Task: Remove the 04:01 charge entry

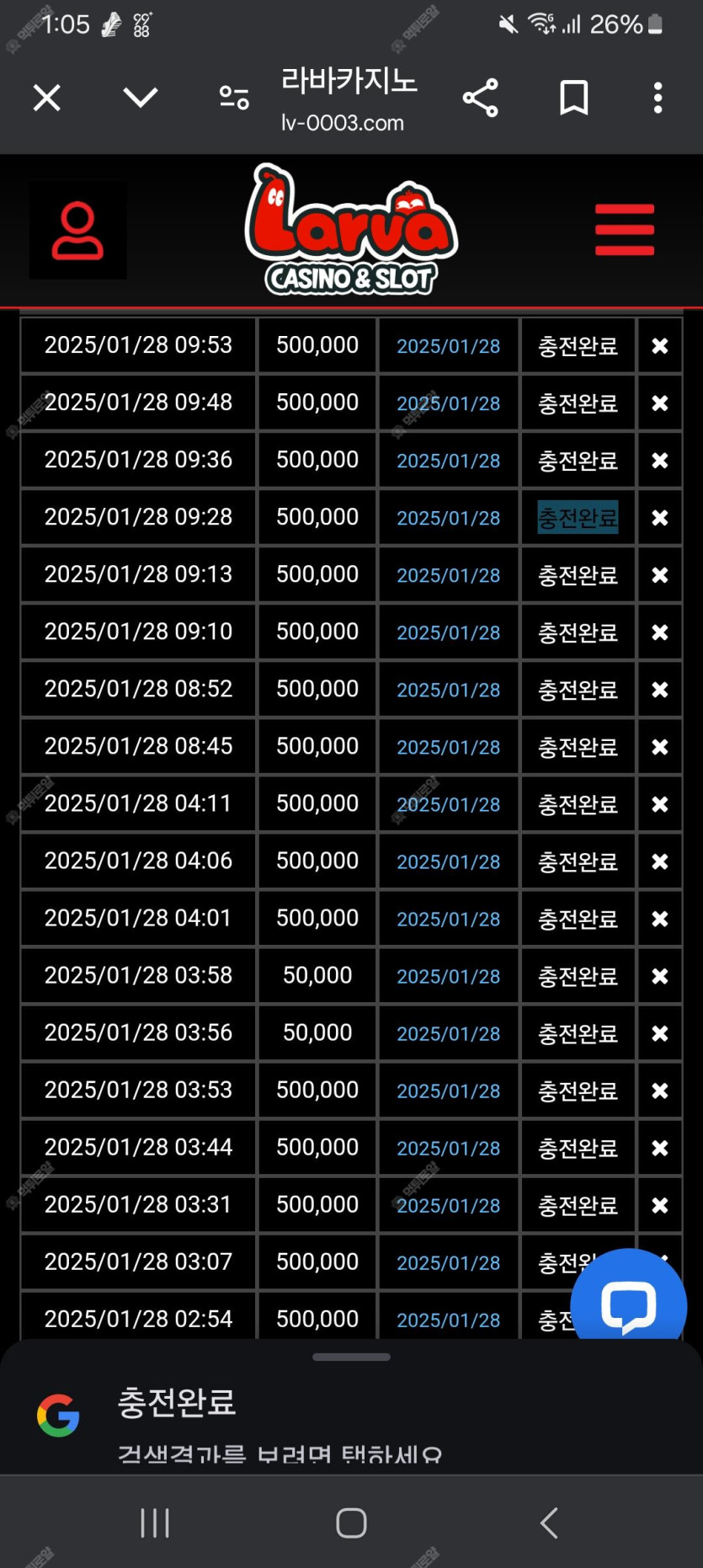Action: pyautogui.click(x=660, y=919)
